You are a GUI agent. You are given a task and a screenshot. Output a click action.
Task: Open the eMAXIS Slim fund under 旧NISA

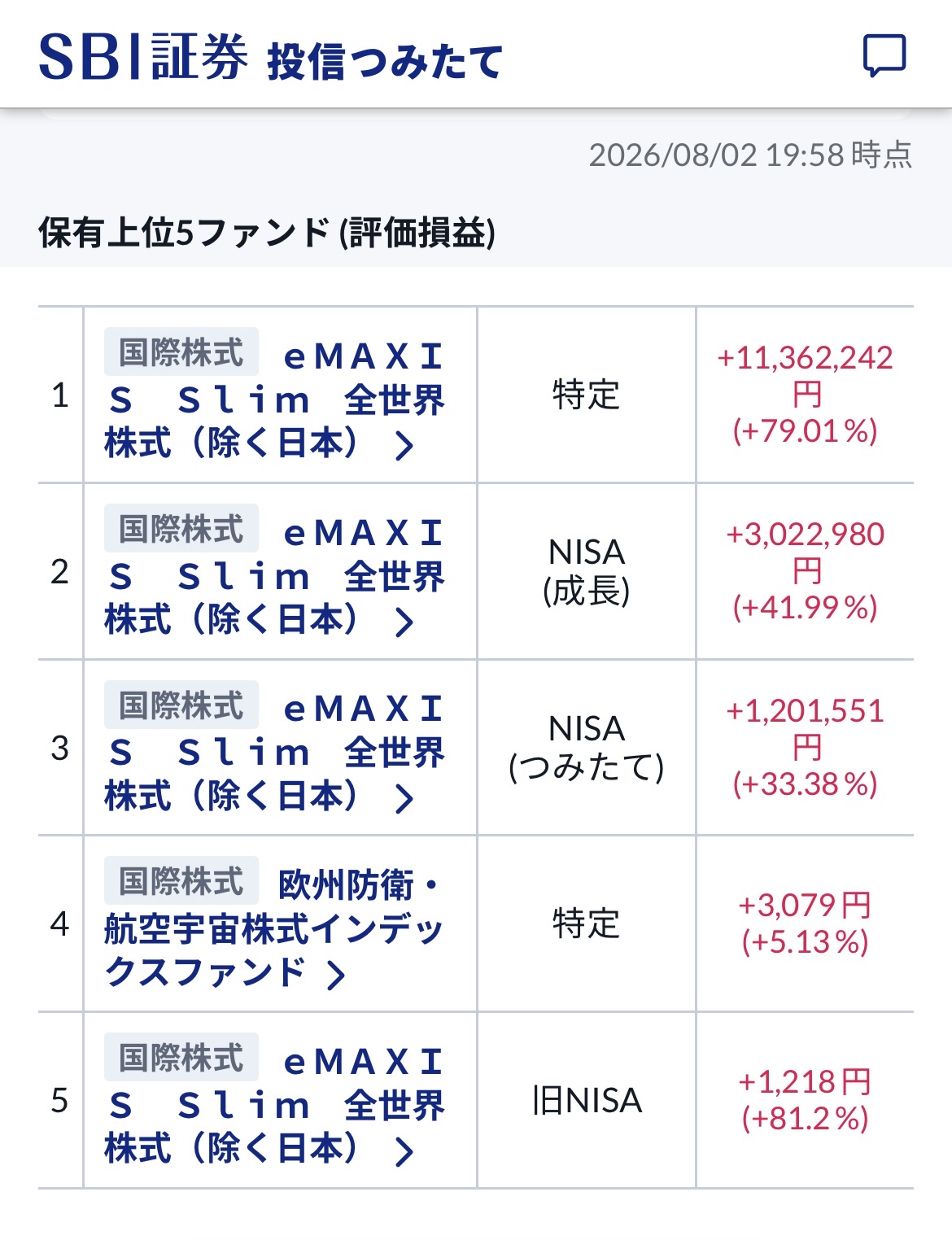[274, 1104]
